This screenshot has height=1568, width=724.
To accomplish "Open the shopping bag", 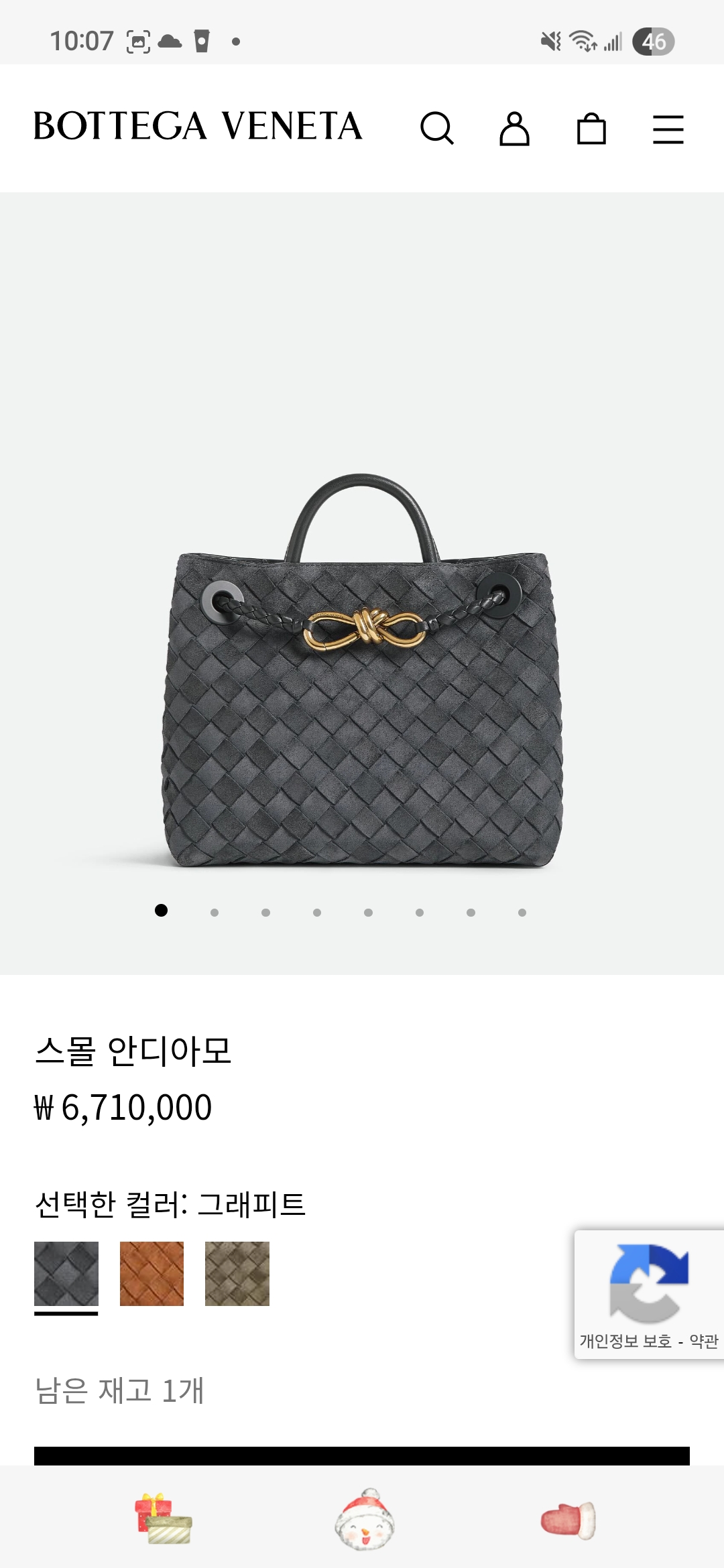I will pyautogui.click(x=591, y=127).
